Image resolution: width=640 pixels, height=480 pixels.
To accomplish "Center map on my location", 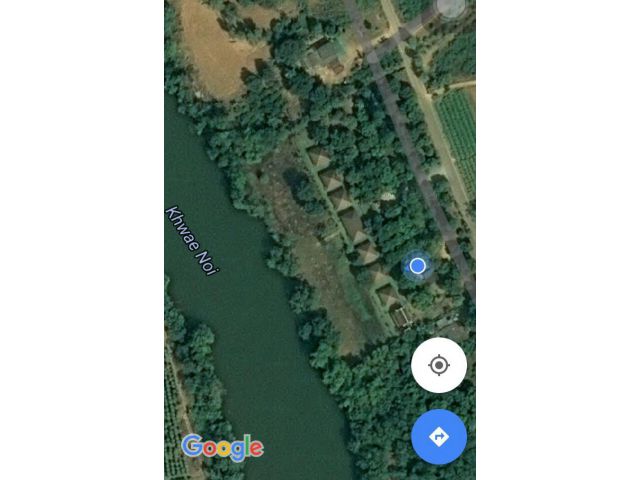I will (438, 365).
